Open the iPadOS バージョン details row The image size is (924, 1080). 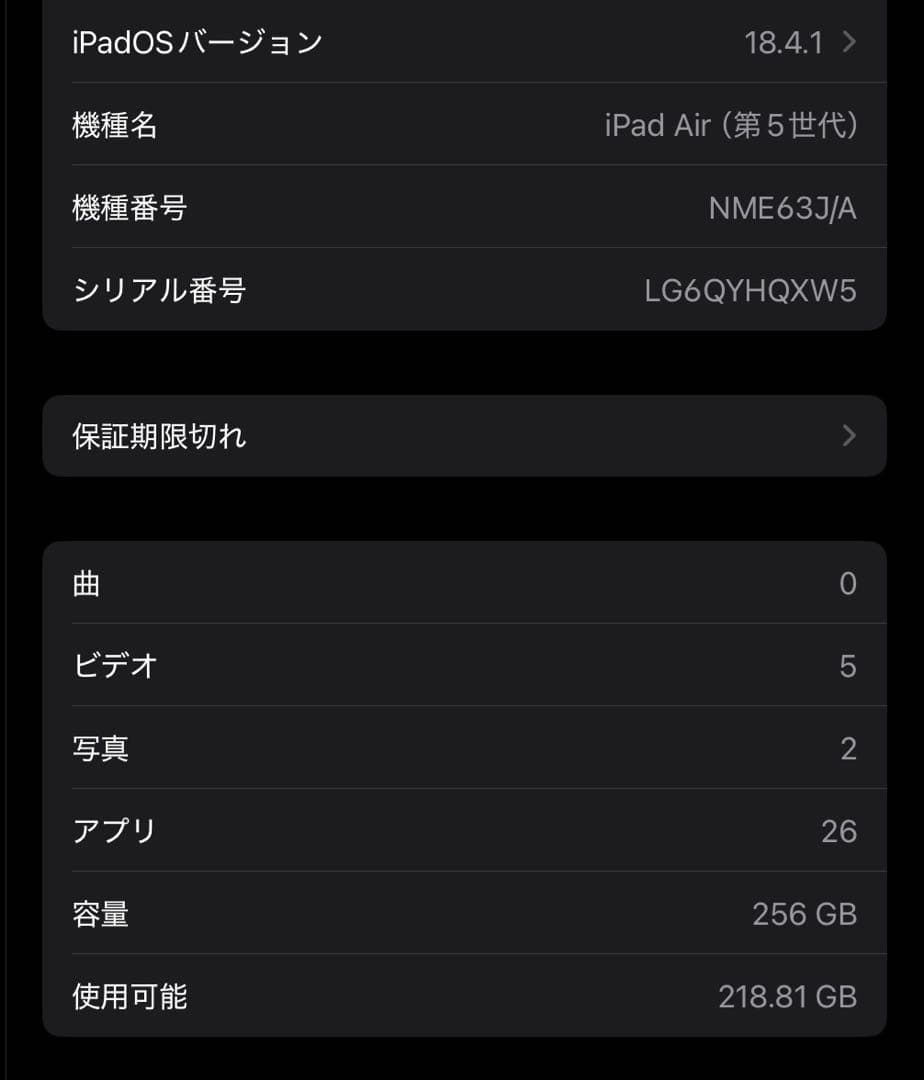click(462, 42)
